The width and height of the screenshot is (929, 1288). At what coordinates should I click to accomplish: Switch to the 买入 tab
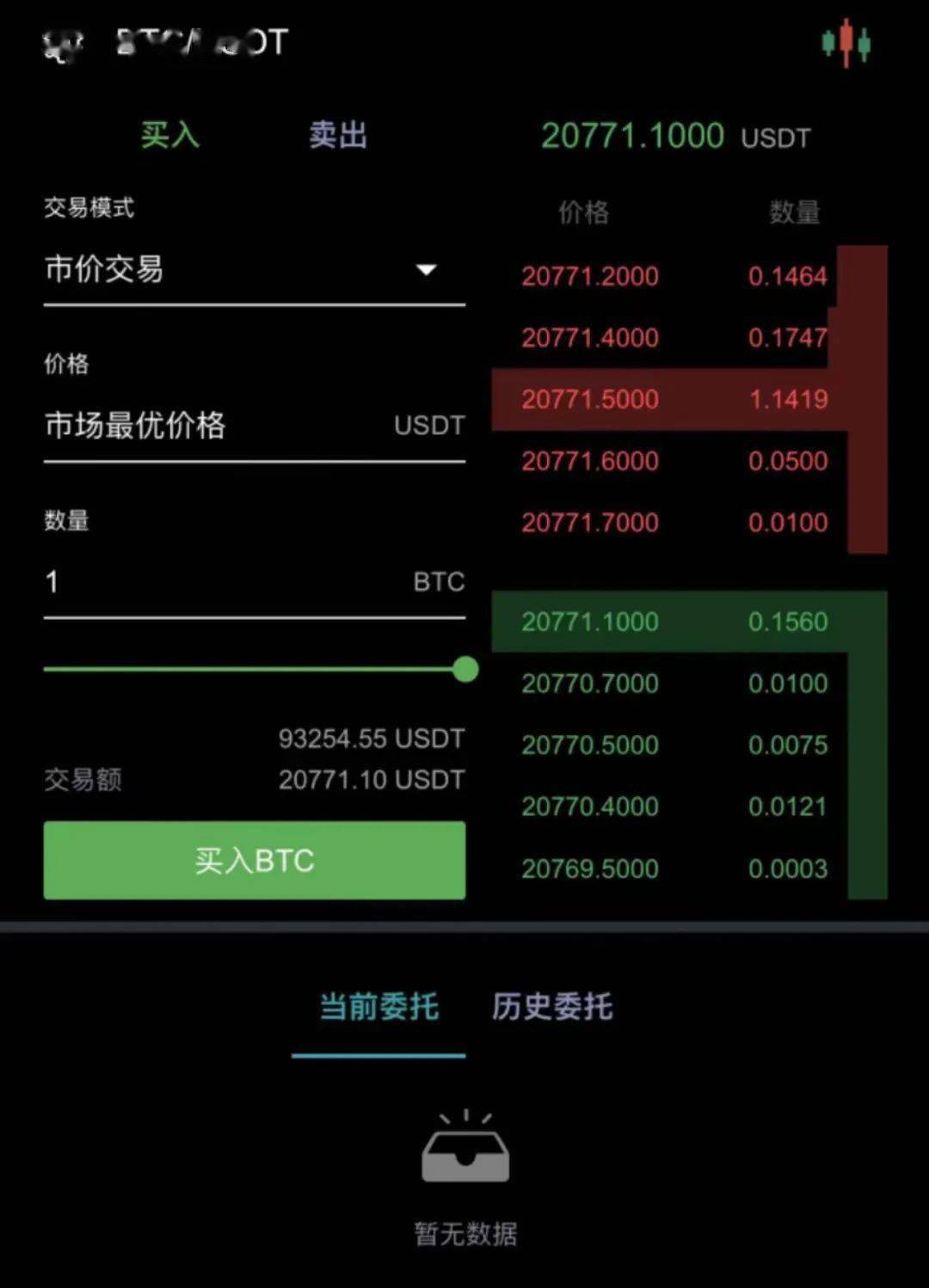click(x=170, y=135)
